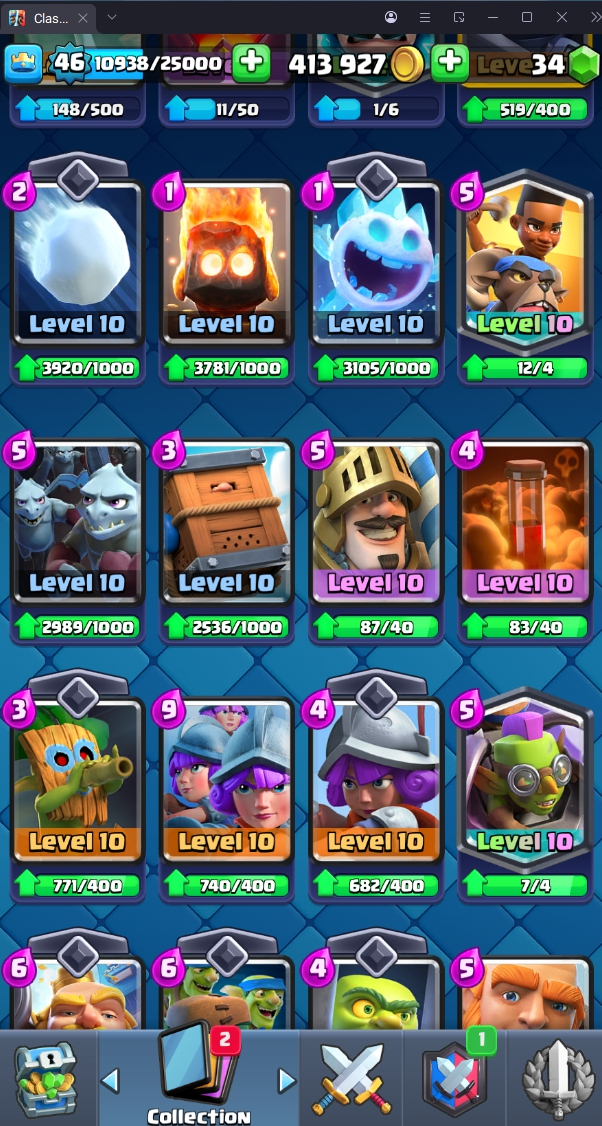Switch to the Shop chest tab

pos(46,1078)
